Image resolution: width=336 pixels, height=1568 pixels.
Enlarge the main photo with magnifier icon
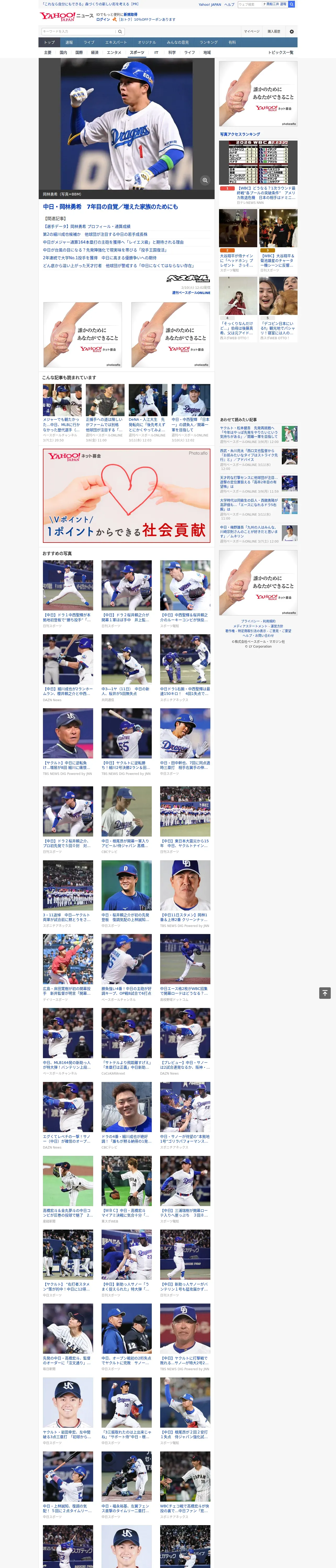coord(205,180)
